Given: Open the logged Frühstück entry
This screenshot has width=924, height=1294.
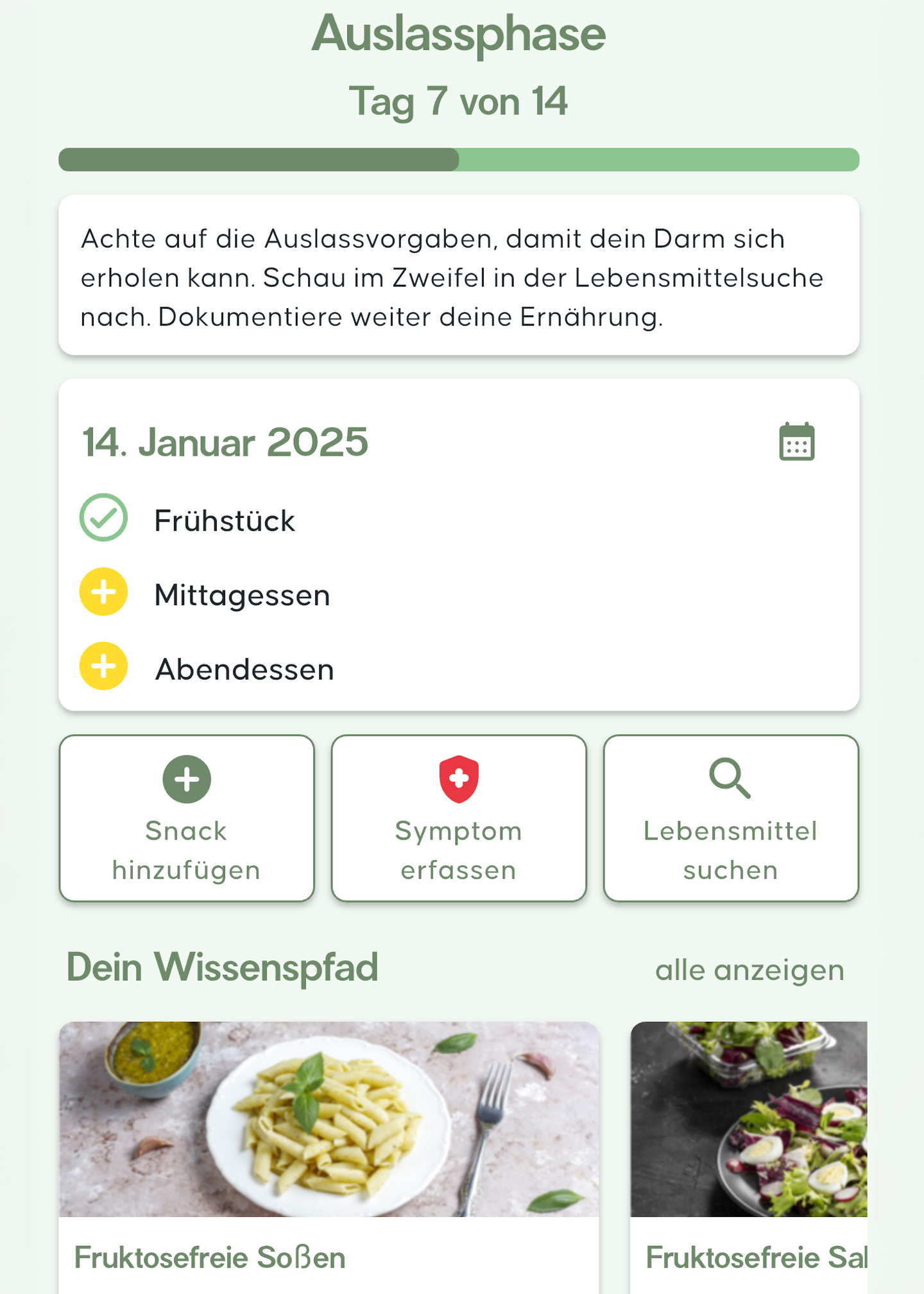Looking at the screenshot, I should (224, 520).
